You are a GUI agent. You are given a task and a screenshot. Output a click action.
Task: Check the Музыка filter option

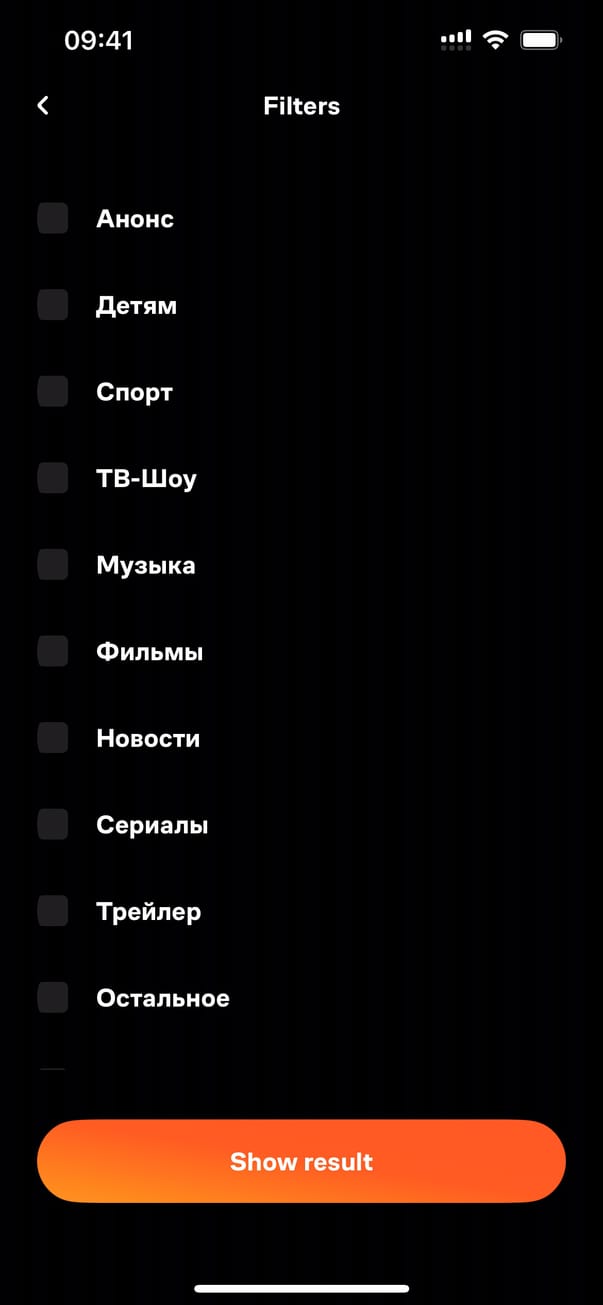click(53, 565)
